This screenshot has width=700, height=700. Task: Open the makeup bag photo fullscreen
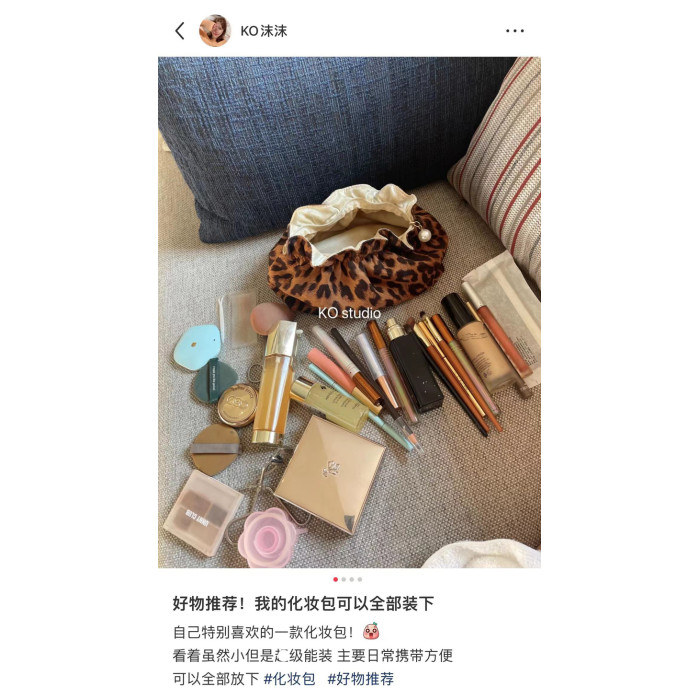coord(349,312)
